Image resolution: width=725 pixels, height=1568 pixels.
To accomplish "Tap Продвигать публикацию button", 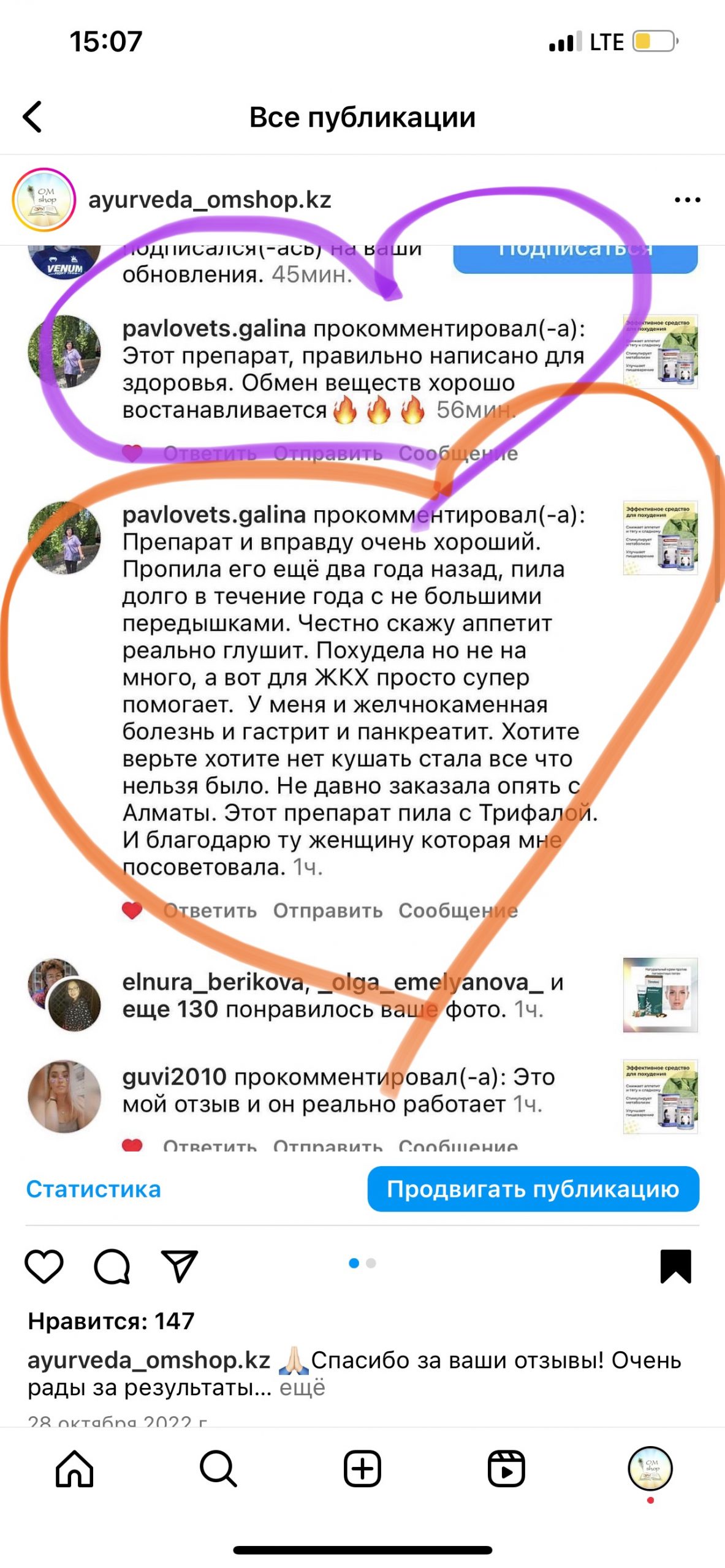I will point(533,1189).
